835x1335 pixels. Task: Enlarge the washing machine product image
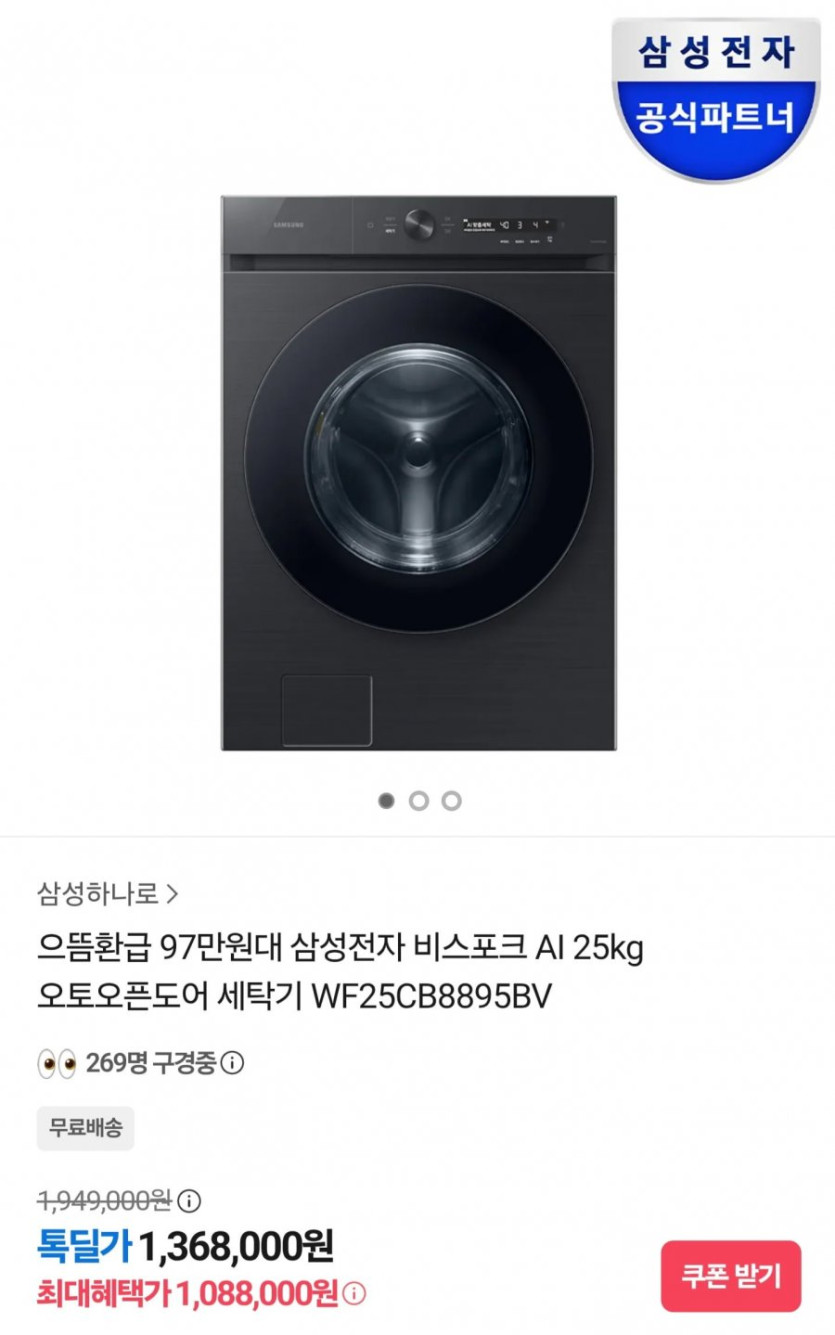coord(418,472)
